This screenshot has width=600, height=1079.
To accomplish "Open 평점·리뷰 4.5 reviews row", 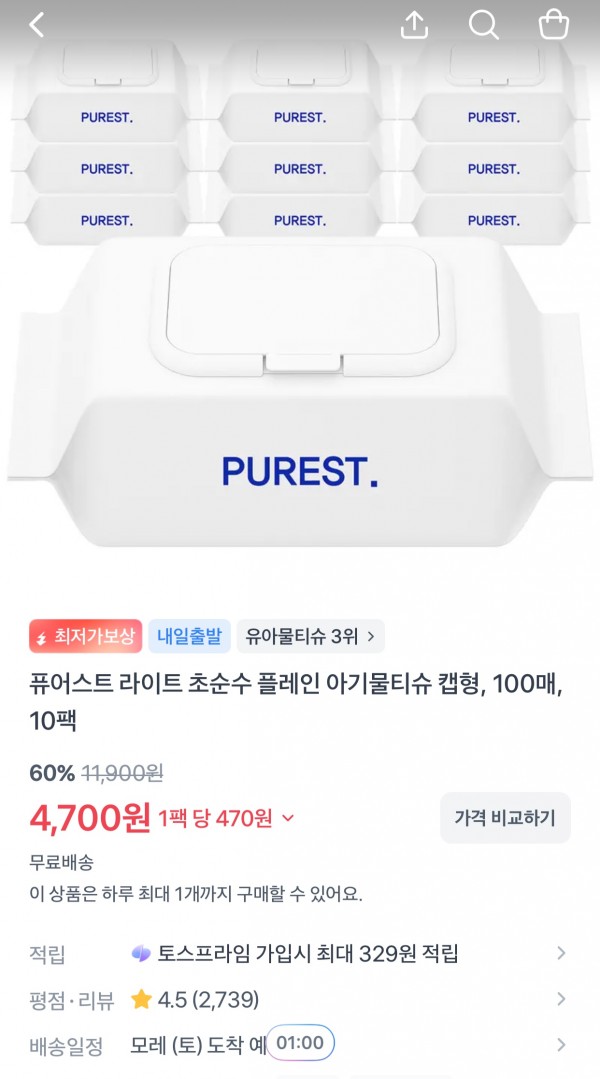I will tap(300, 999).
